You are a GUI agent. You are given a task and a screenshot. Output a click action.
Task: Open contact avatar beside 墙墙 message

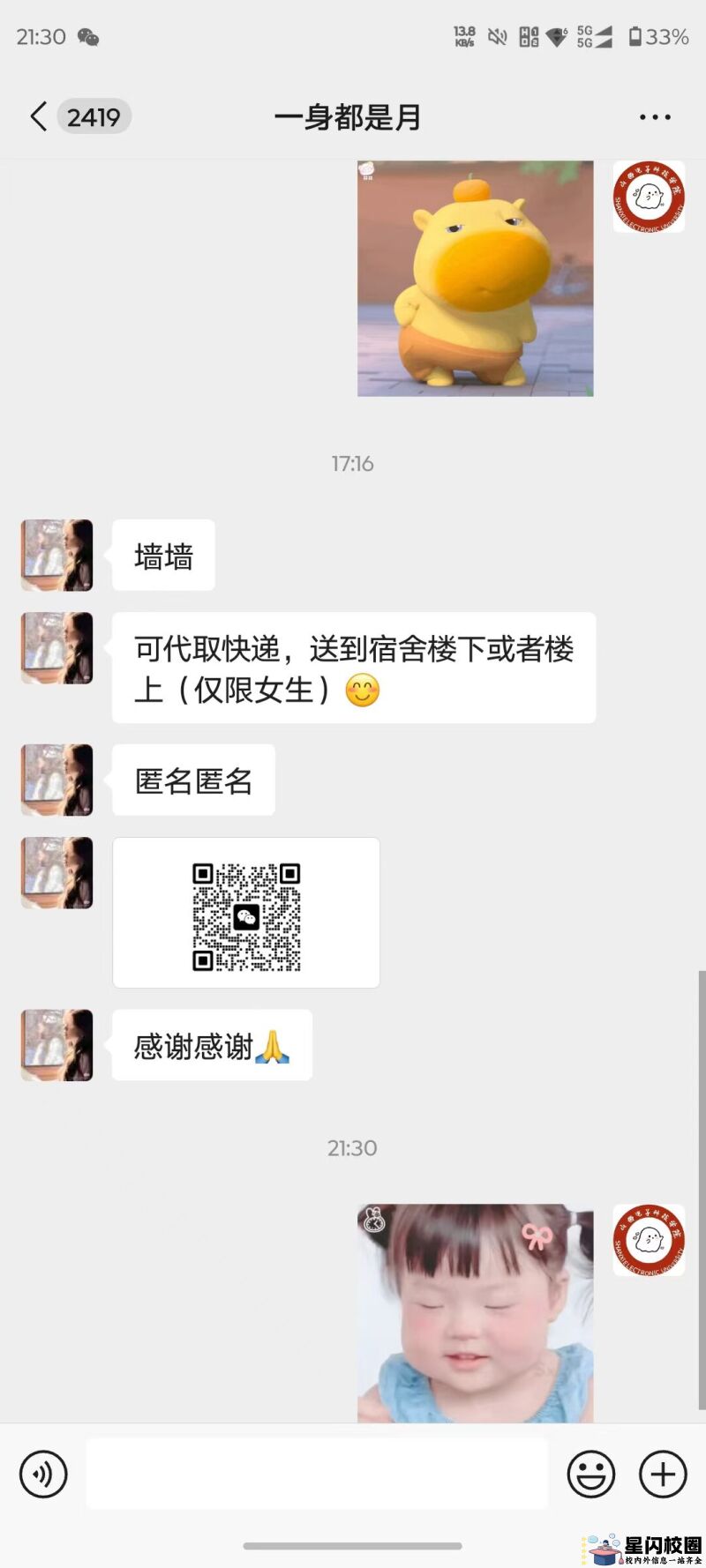click(57, 555)
